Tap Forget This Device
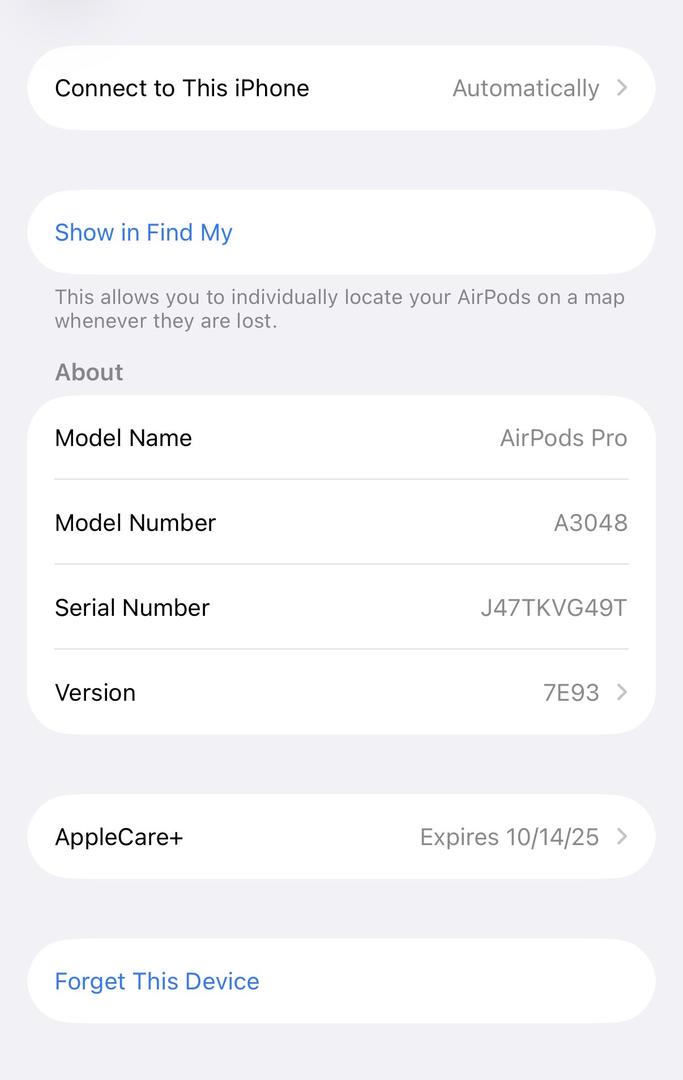The image size is (683, 1080). pyautogui.click(x=157, y=981)
